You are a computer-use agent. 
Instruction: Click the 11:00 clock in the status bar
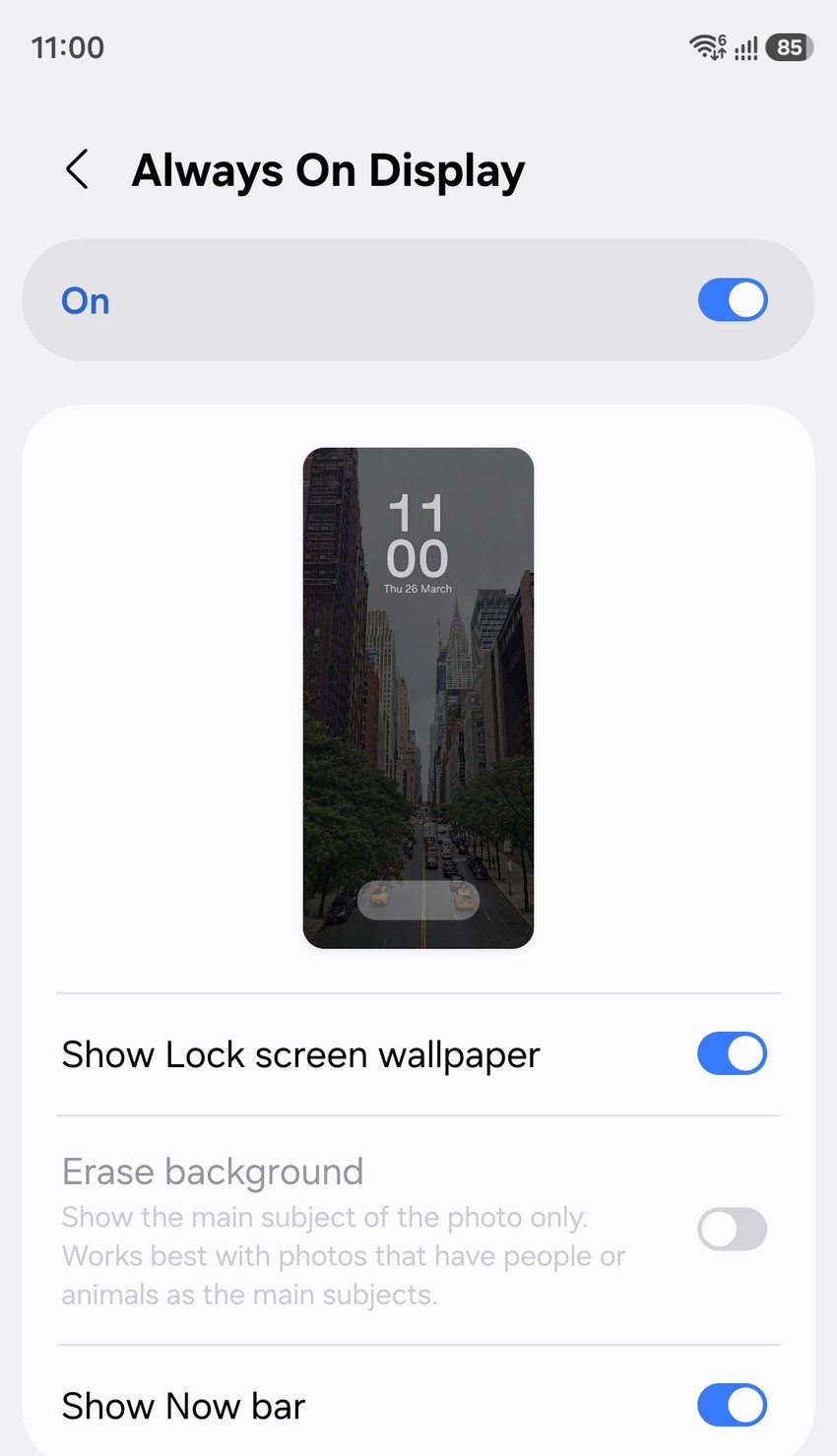click(x=67, y=46)
